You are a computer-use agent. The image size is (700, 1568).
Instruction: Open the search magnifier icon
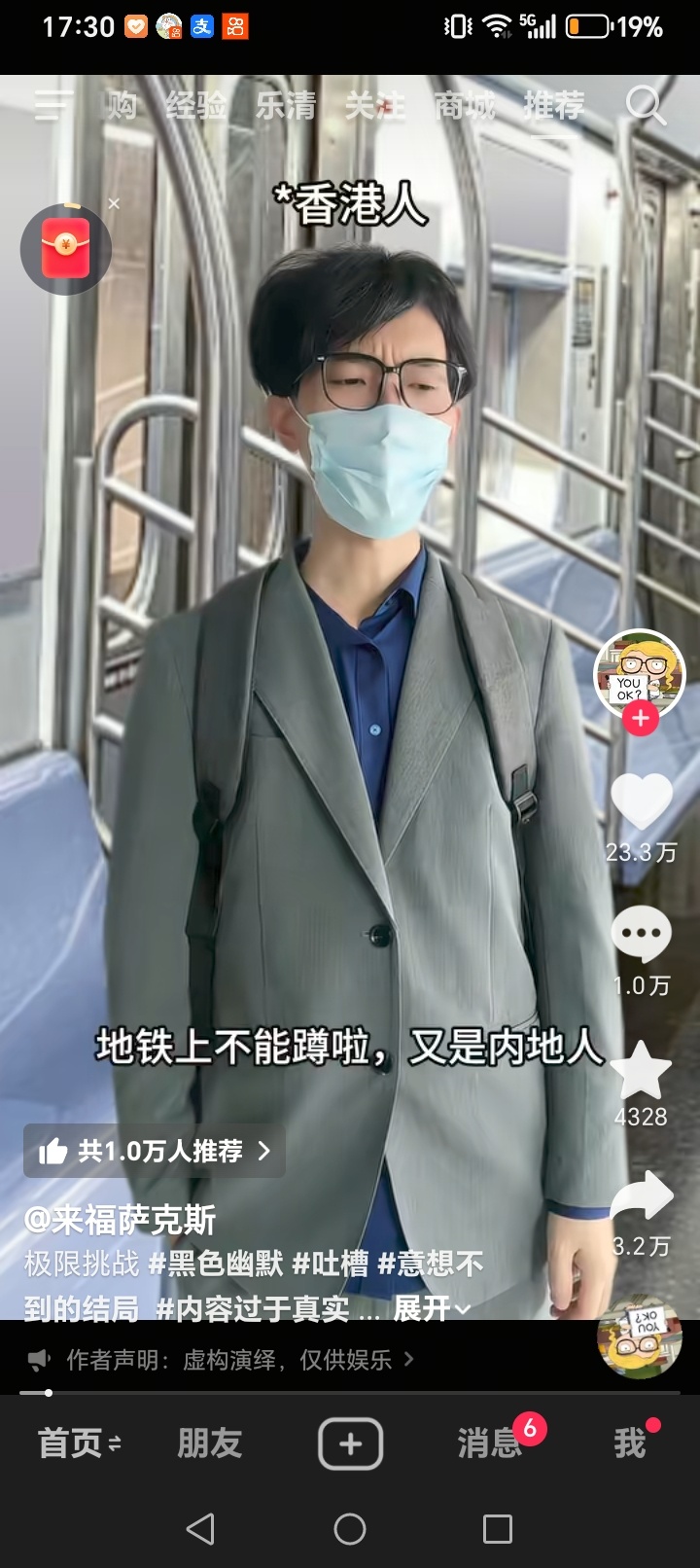point(645,105)
